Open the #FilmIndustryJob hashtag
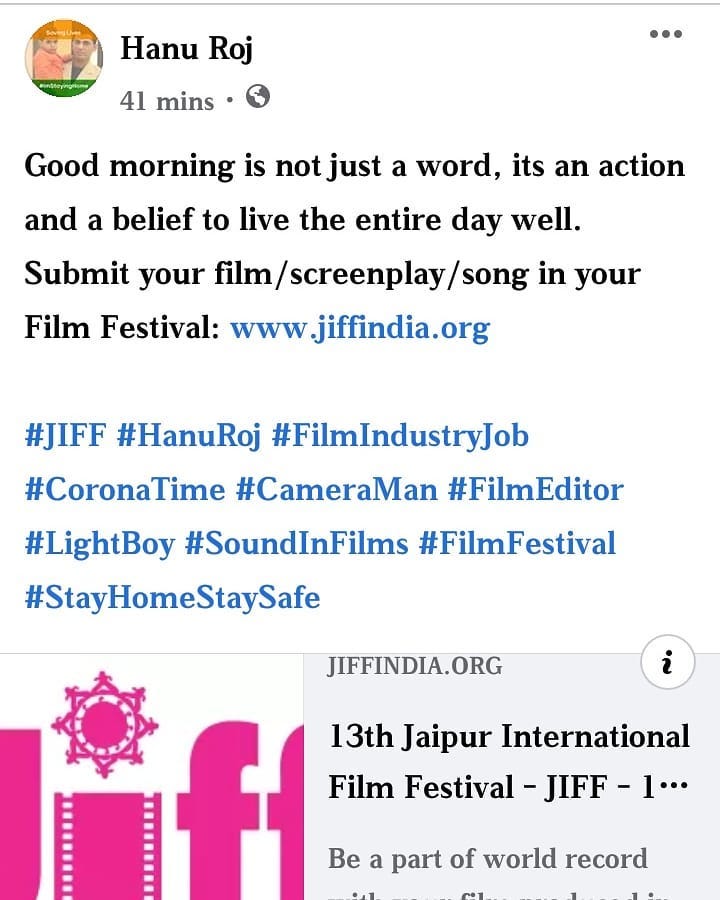 [x=400, y=436]
